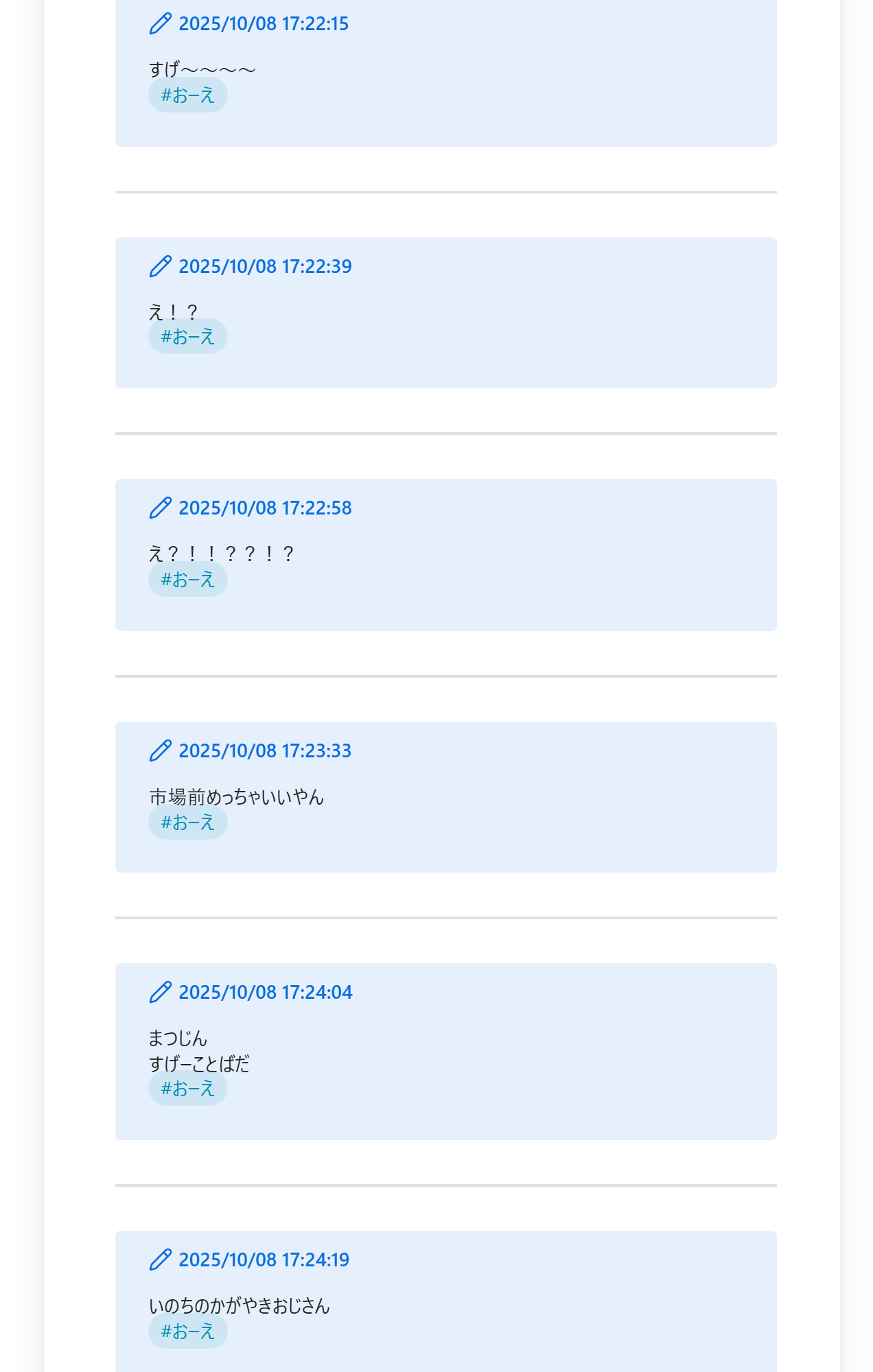873x1372 pixels.
Task: Open the entry dated 2025/10/08 17:24:19
Action: tap(264, 1260)
